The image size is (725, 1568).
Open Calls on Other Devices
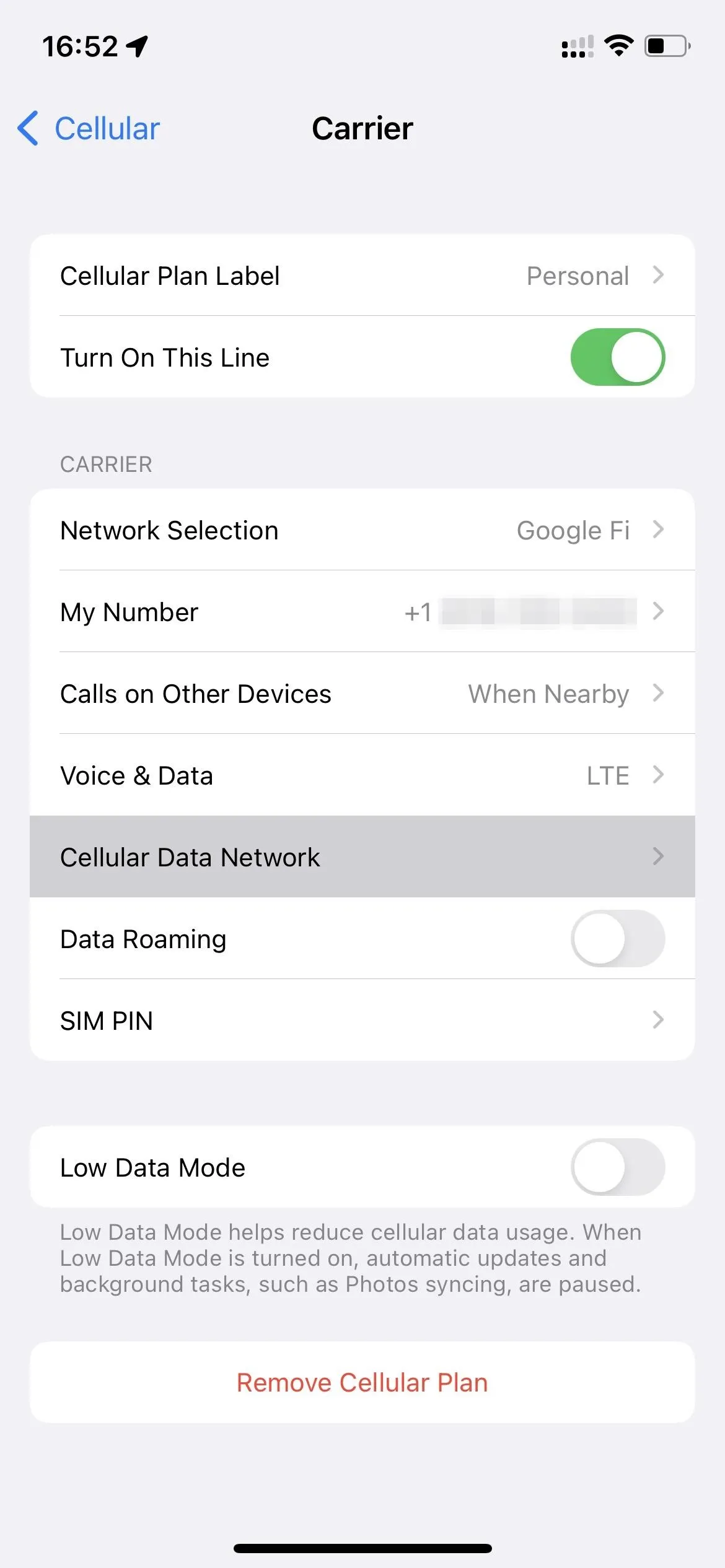coord(362,694)
